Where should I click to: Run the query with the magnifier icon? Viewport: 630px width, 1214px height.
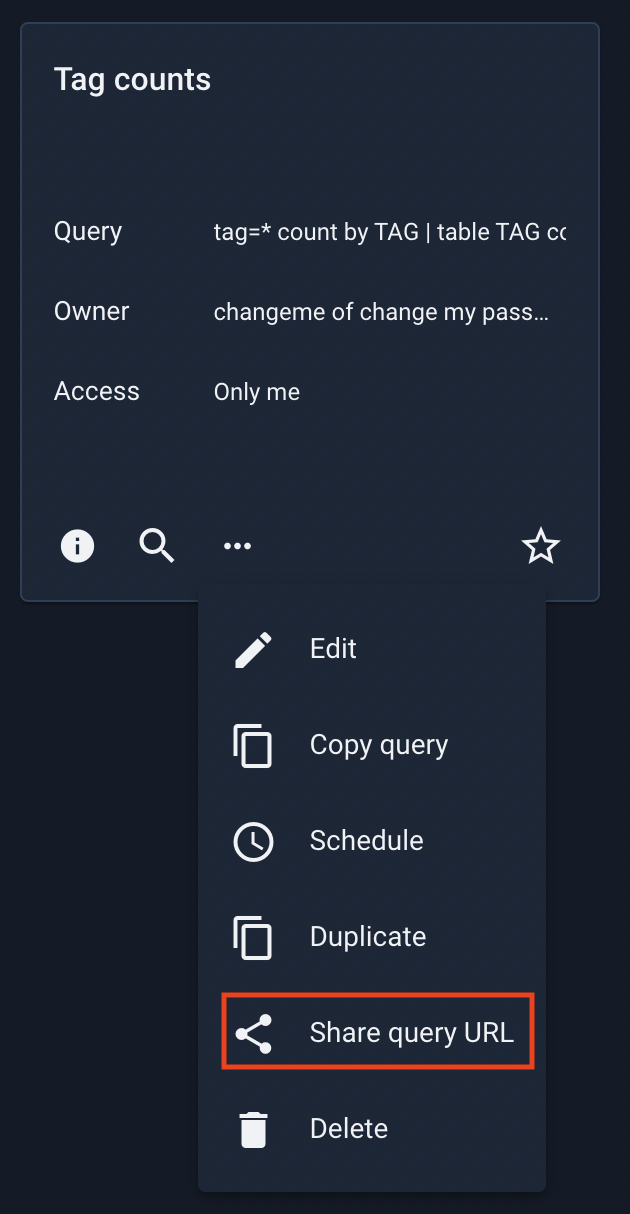[157, 546]
